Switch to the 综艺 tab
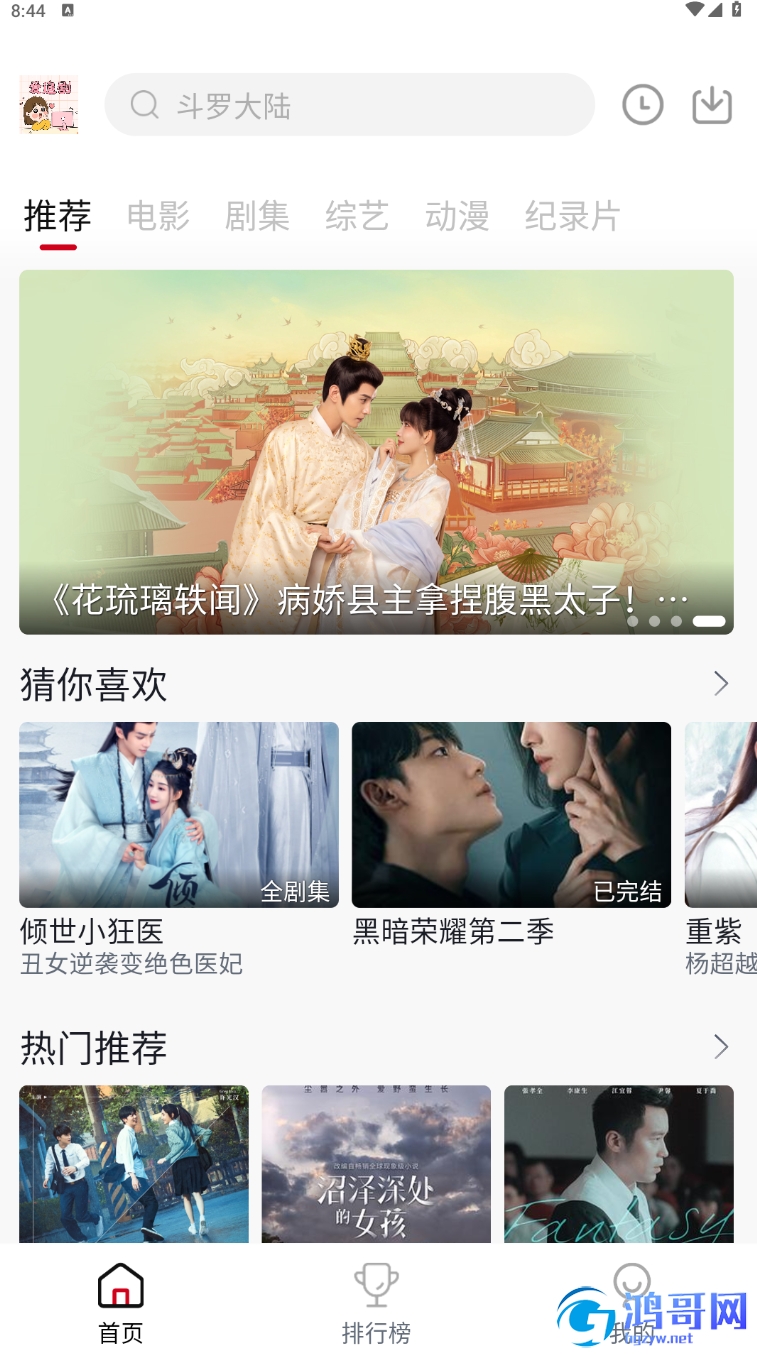 coord(357,216)
